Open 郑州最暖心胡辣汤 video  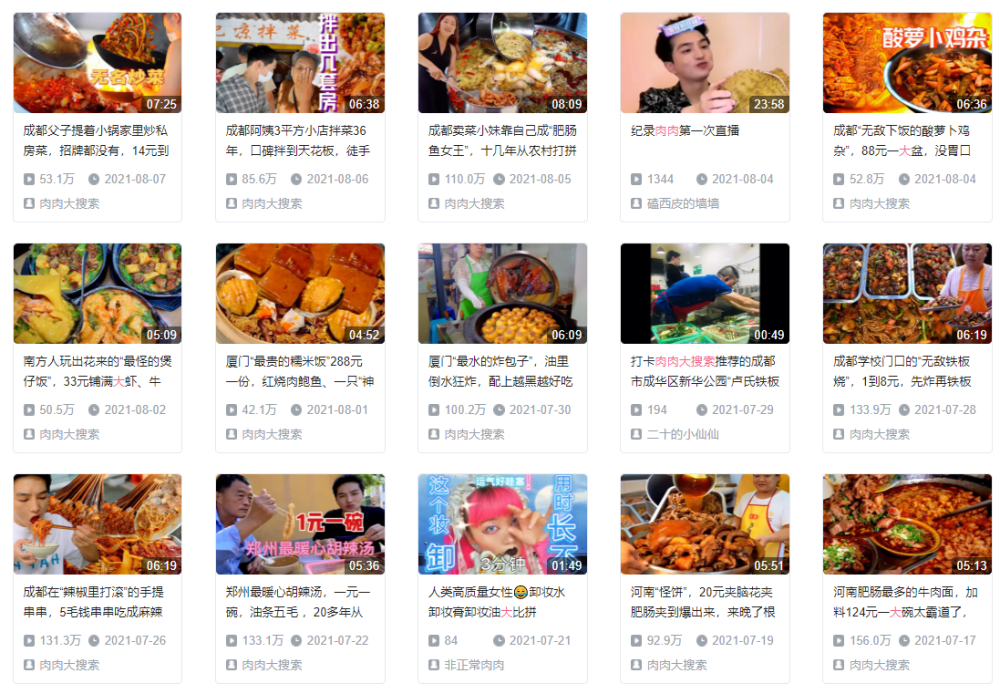[300, 523]
